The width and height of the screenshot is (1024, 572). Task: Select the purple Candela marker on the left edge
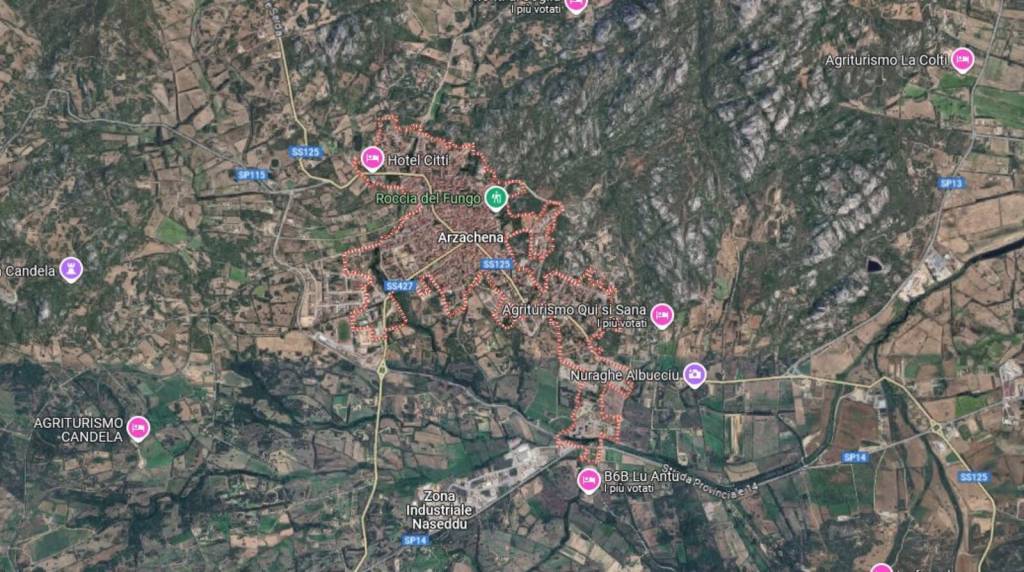click(70, 268)
